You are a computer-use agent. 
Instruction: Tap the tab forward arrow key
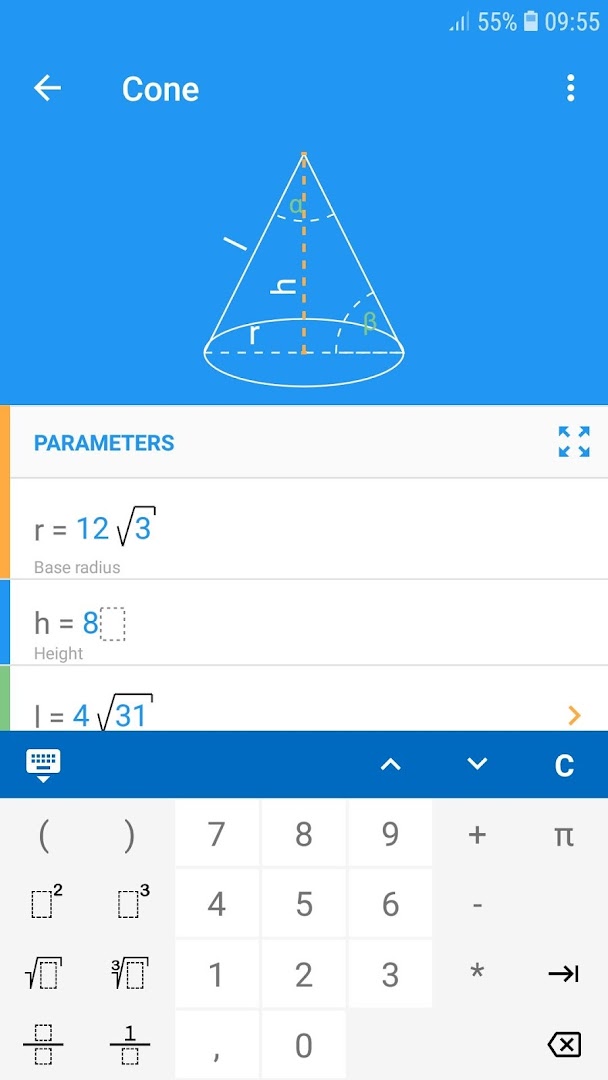click(x=564, y=975)
